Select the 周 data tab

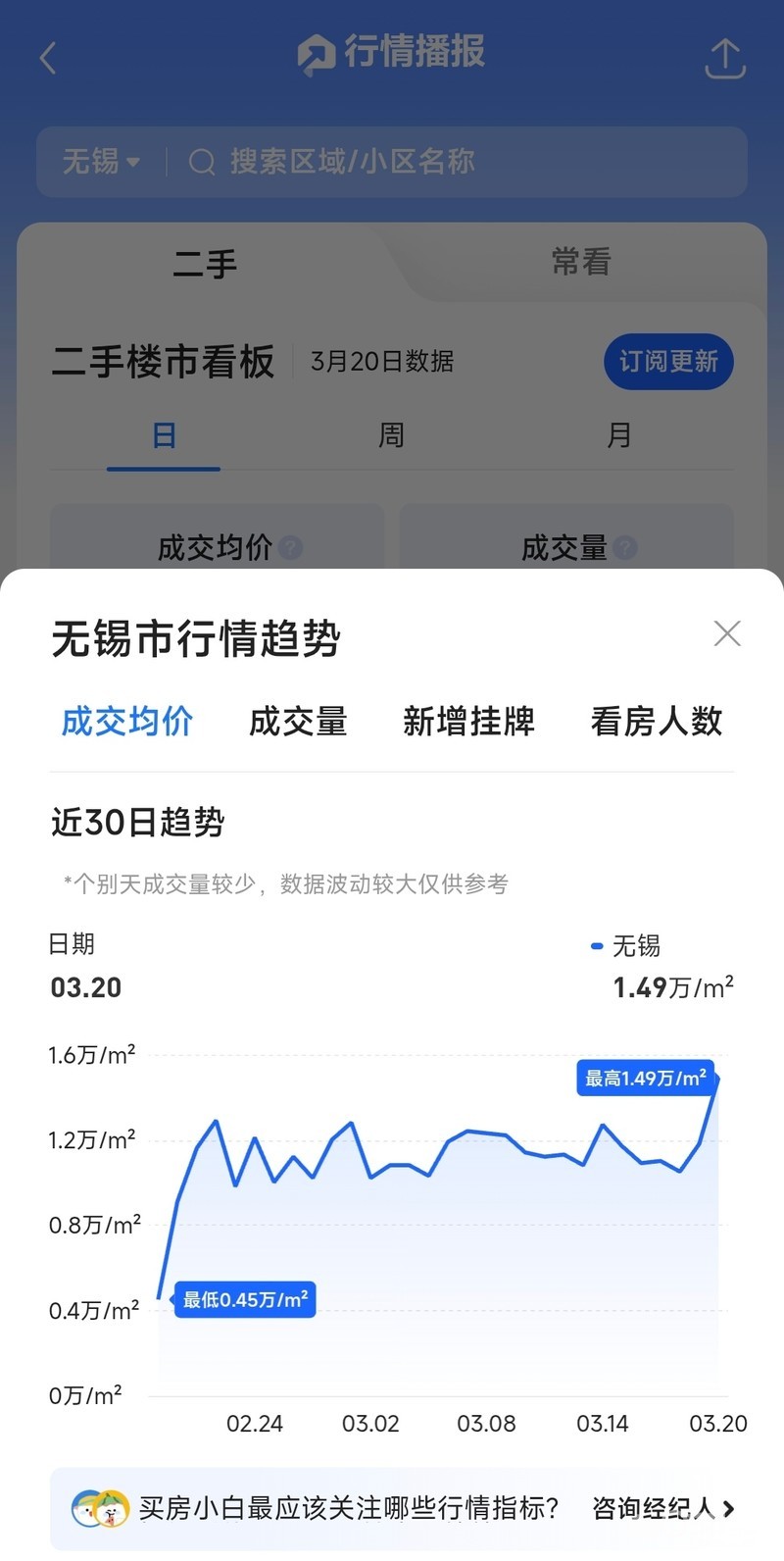391,435
